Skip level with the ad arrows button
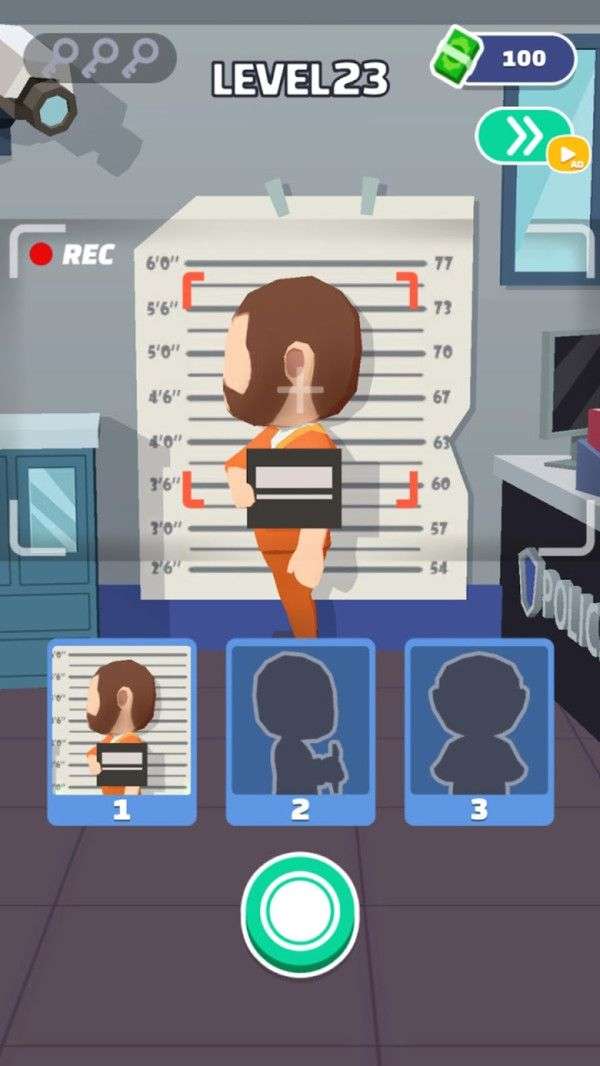This screenshot has width=600, height=1066. (522, 137)
